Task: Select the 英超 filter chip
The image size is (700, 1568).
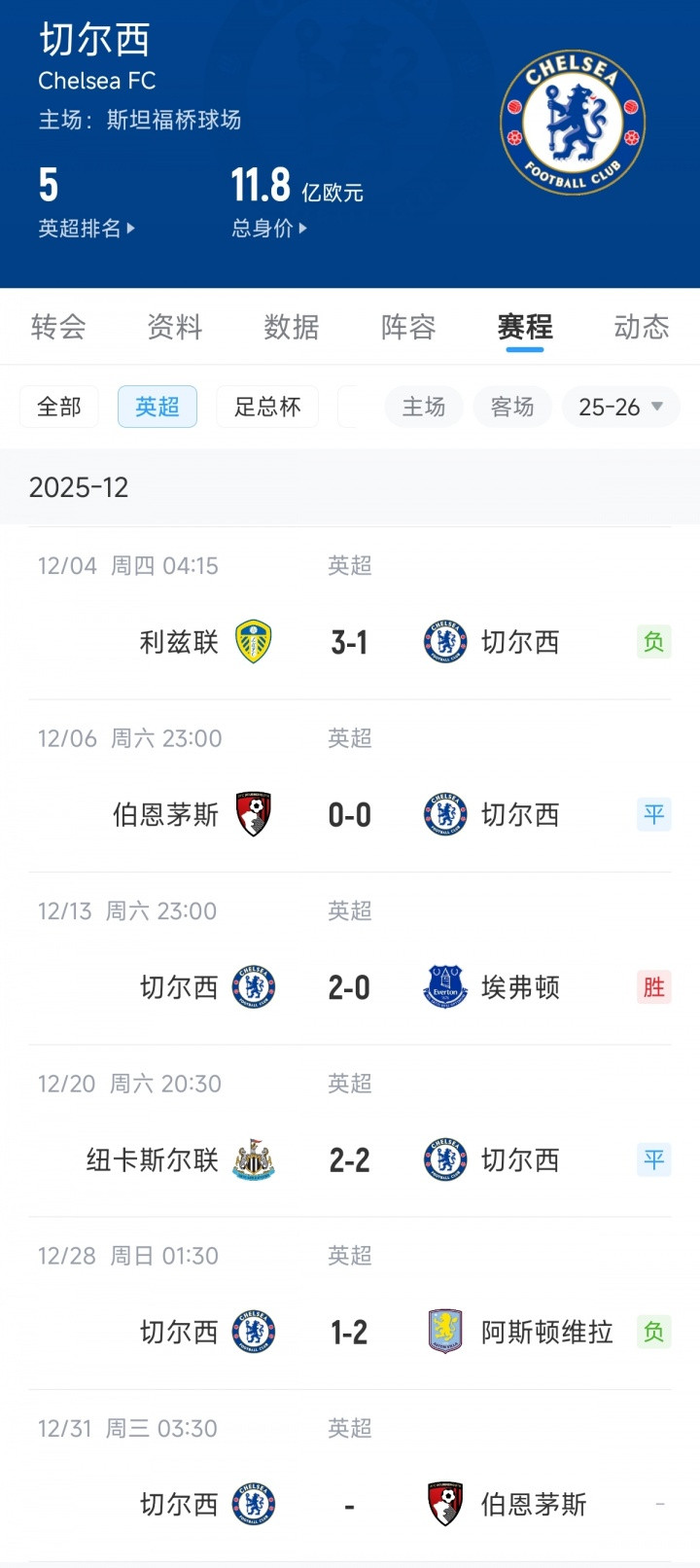Action: [x=157, y=407]
